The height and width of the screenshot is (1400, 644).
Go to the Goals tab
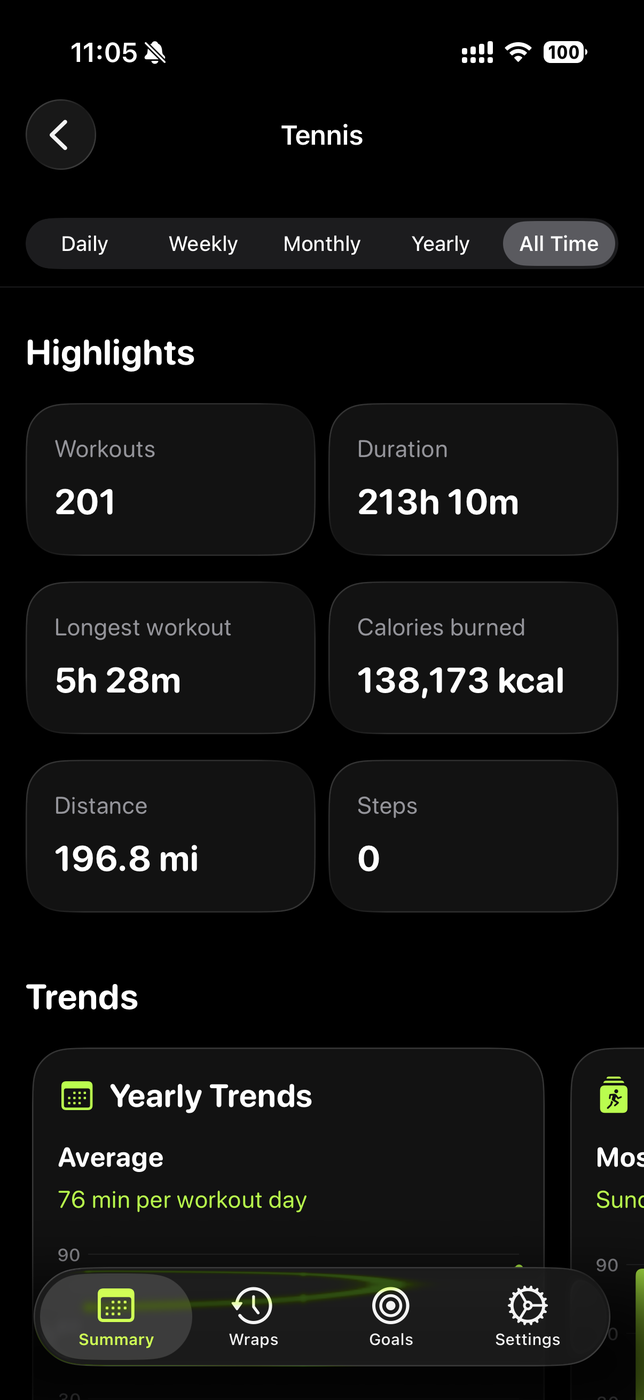[391, 1317]
